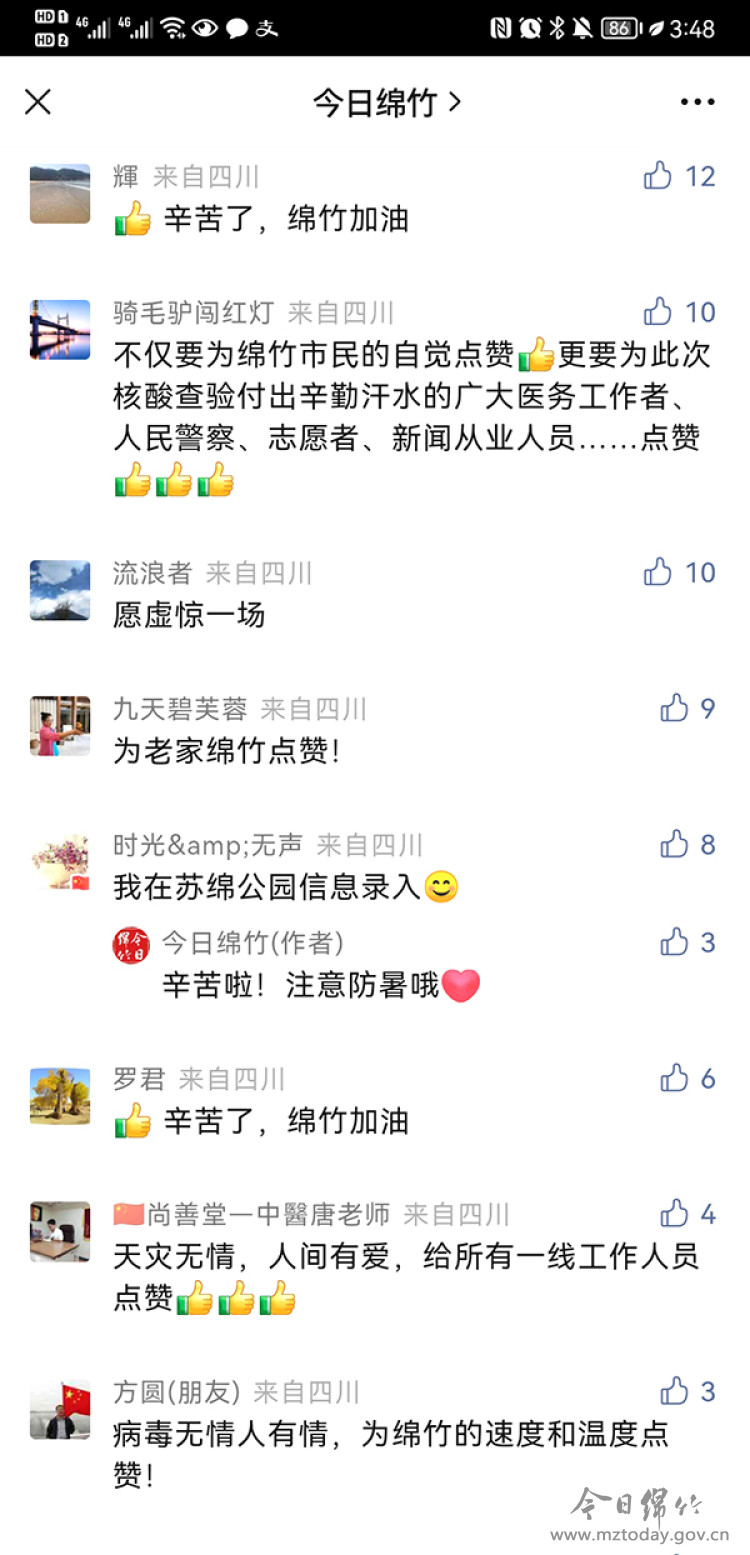Like the comment about 苏绵公园信息录入
The width and height of the screenshot is (750, 1555).
(x=675, y=844)
